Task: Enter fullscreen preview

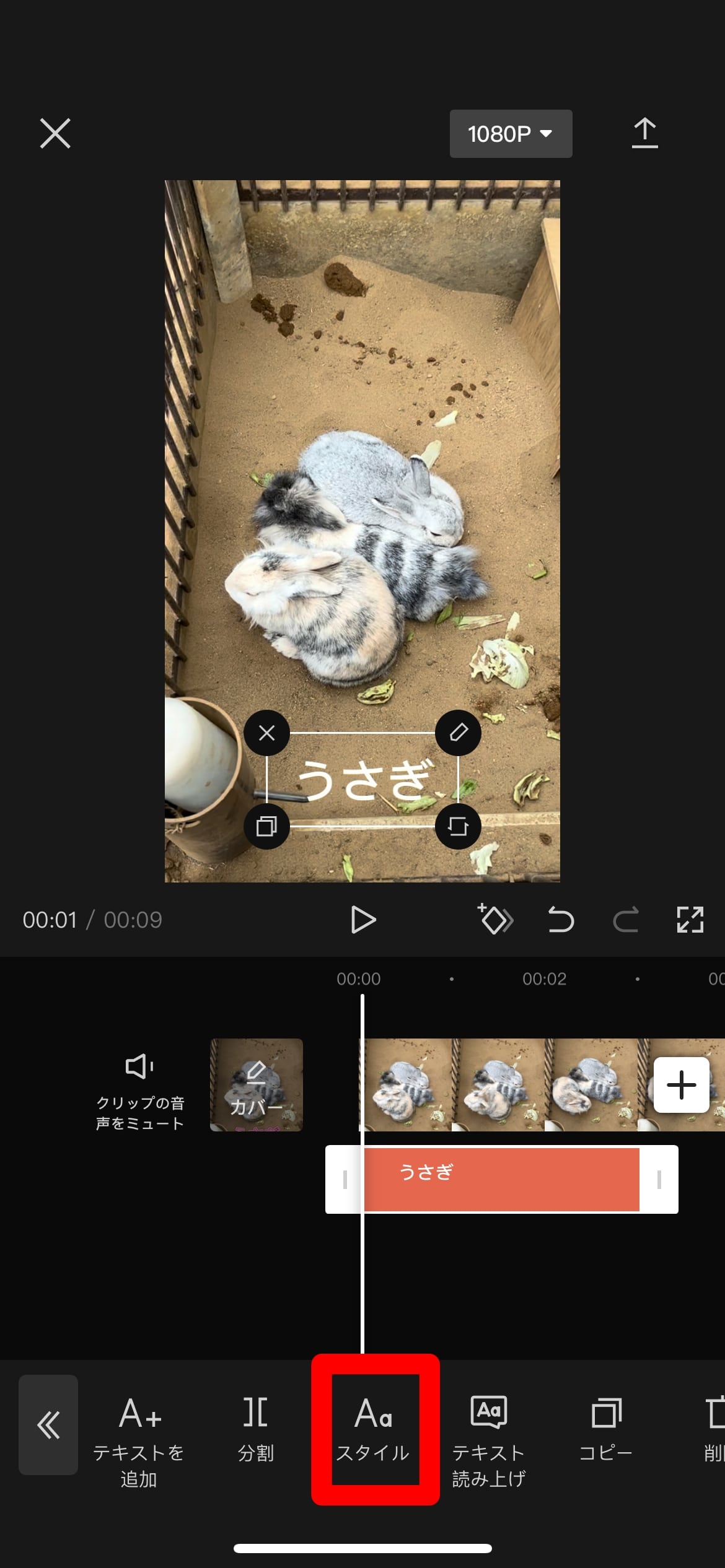Action: point(690,920)
